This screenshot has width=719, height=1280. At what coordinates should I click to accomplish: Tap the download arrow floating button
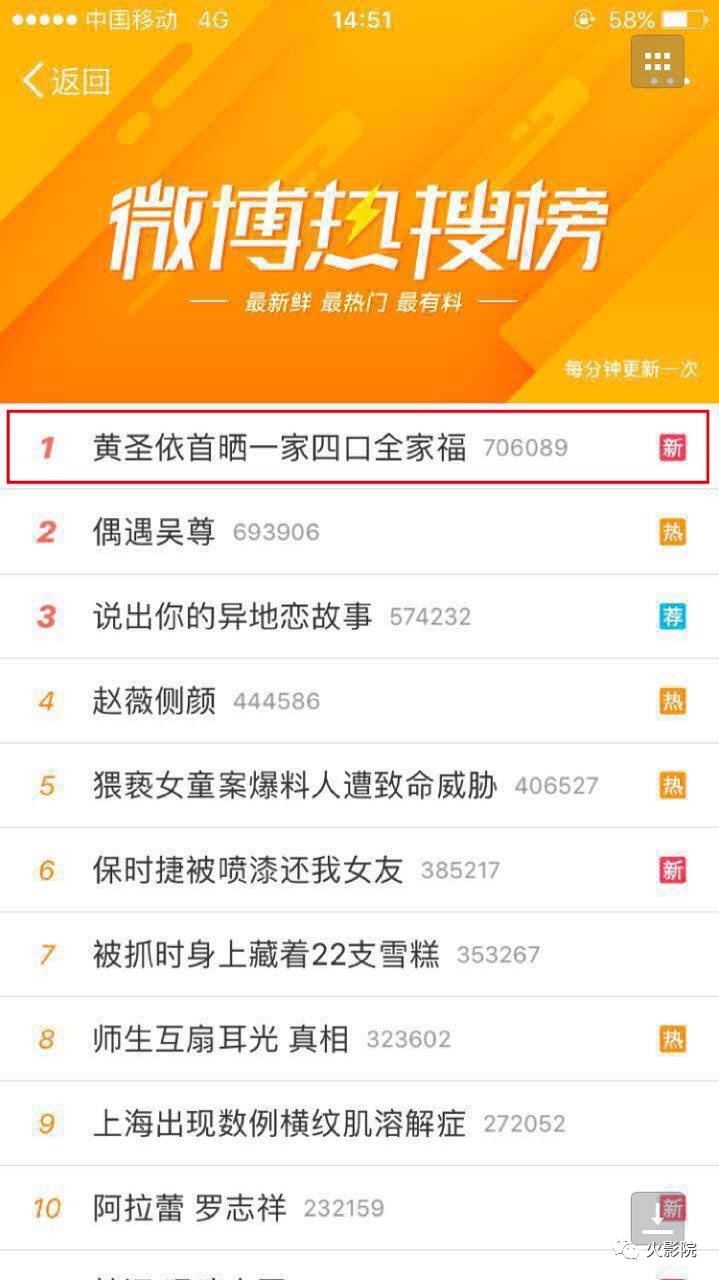[x=657, y=1217]
